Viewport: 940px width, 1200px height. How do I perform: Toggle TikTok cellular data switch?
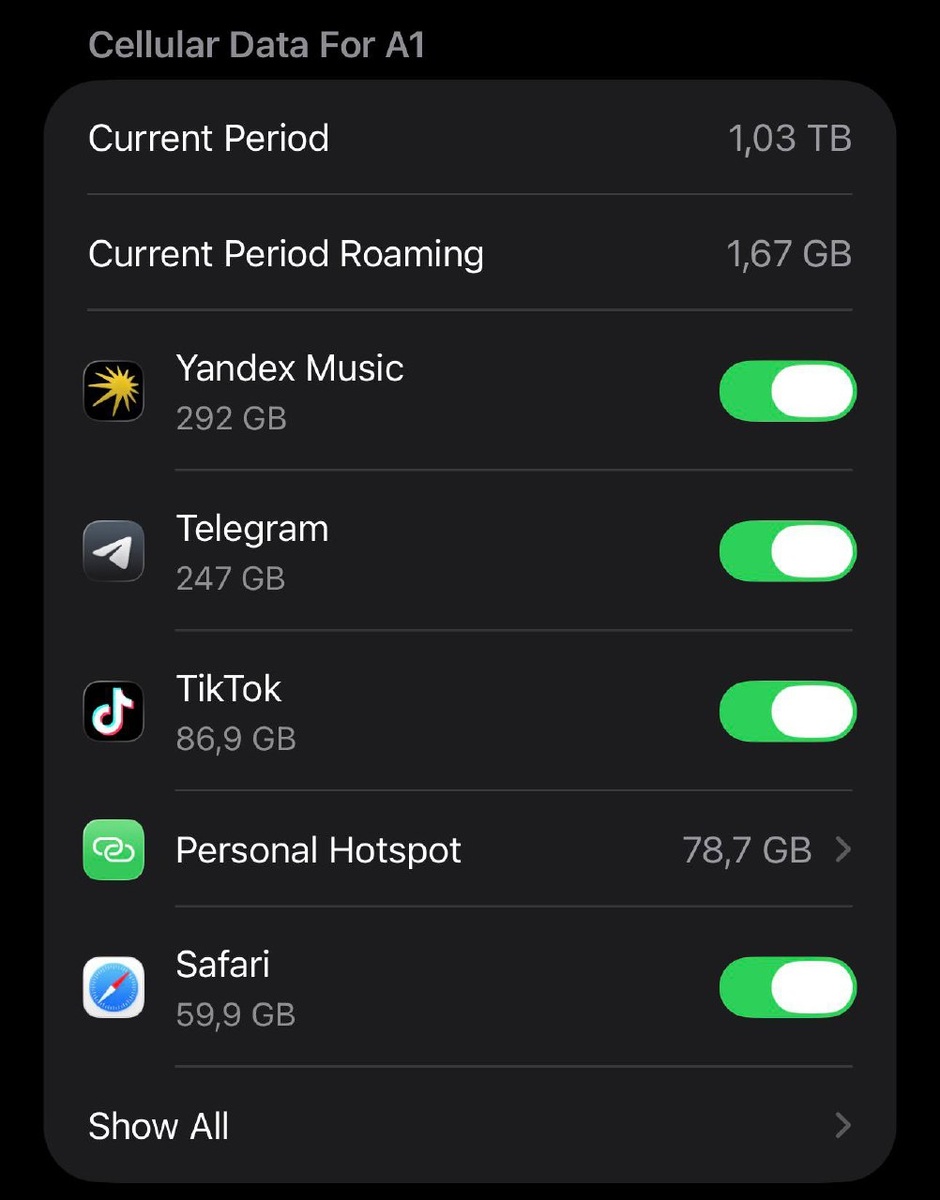[787, 711]
